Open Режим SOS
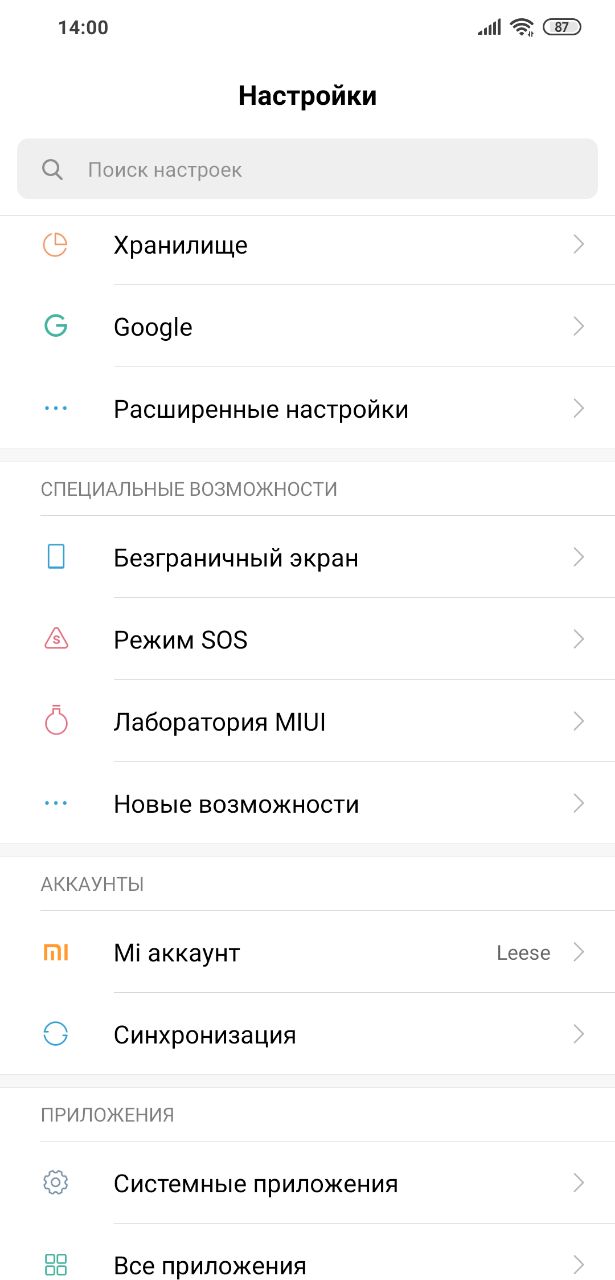The image size is (615, 1280). [x=307, y=639]
